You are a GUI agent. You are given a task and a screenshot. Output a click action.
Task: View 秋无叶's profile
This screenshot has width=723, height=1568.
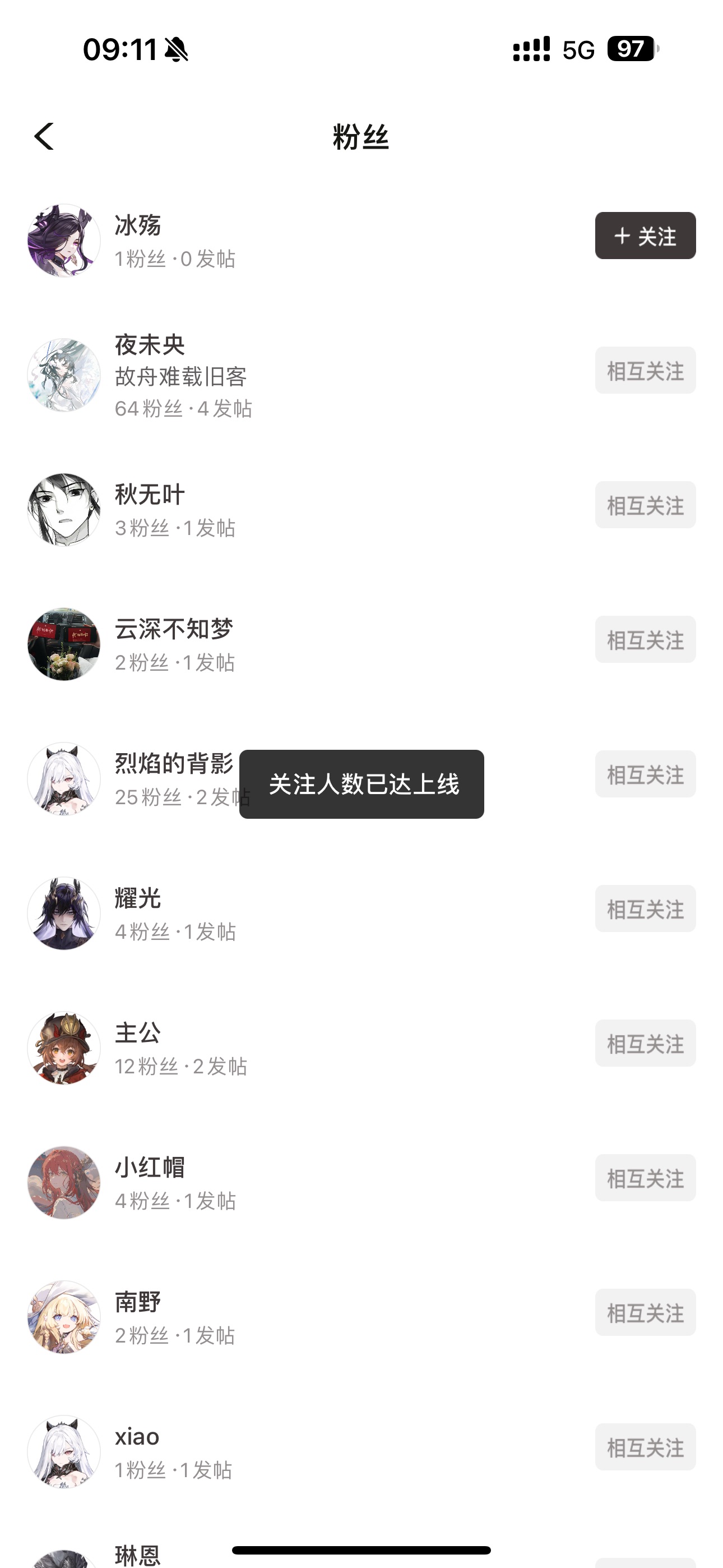[150, 495]
